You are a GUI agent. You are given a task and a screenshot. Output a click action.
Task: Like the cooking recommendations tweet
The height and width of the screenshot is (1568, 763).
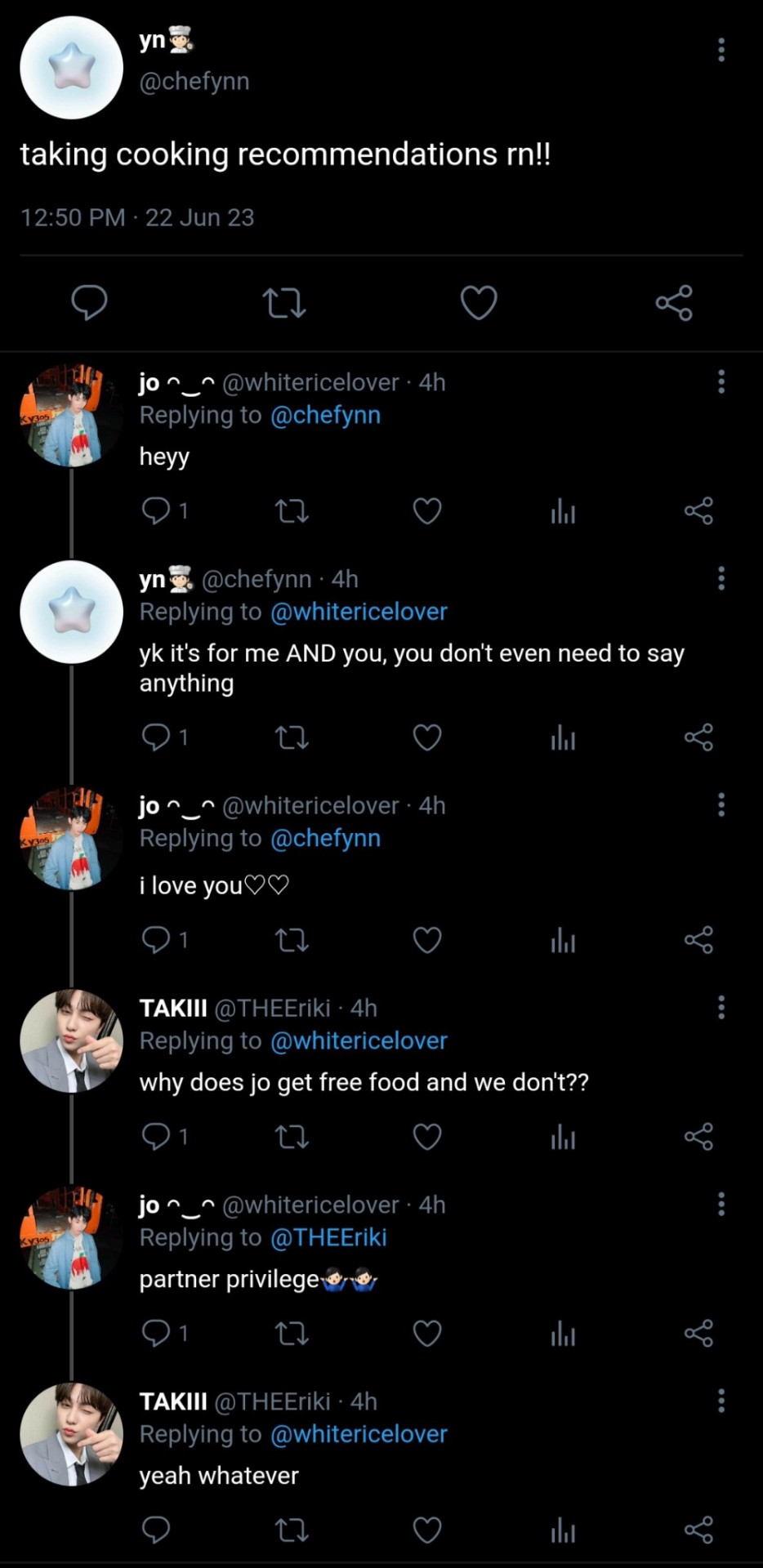pos(479,302)
